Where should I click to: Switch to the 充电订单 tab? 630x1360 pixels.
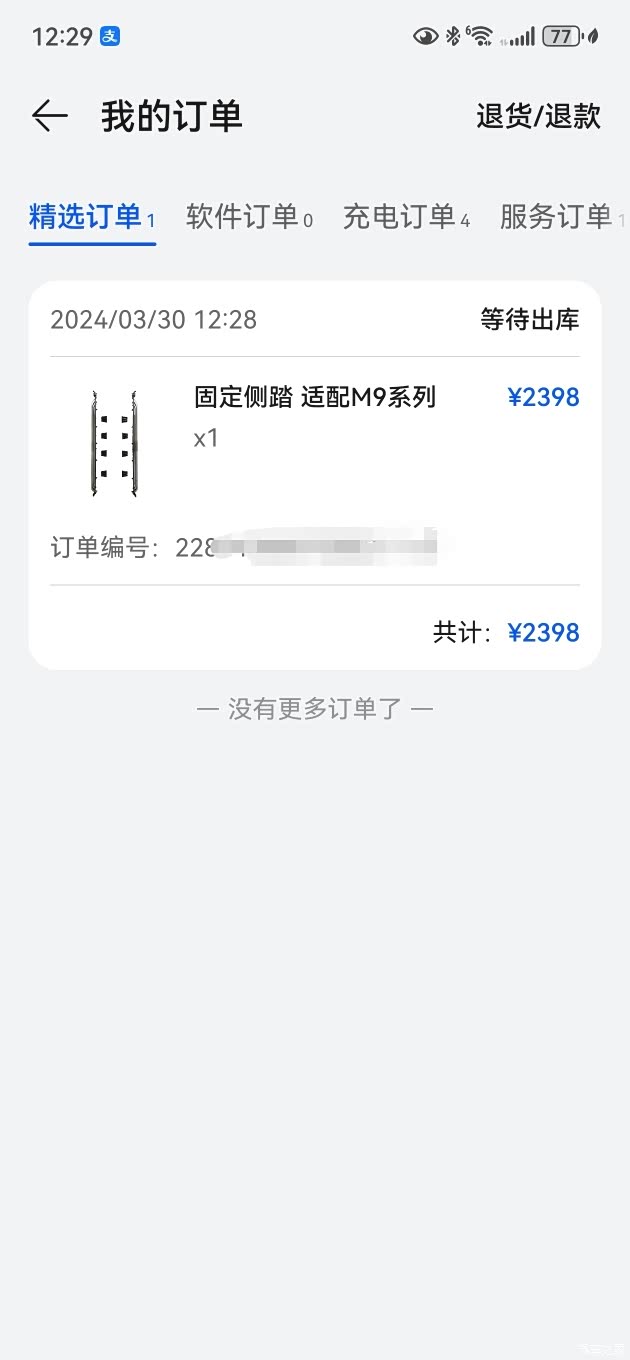401,216
